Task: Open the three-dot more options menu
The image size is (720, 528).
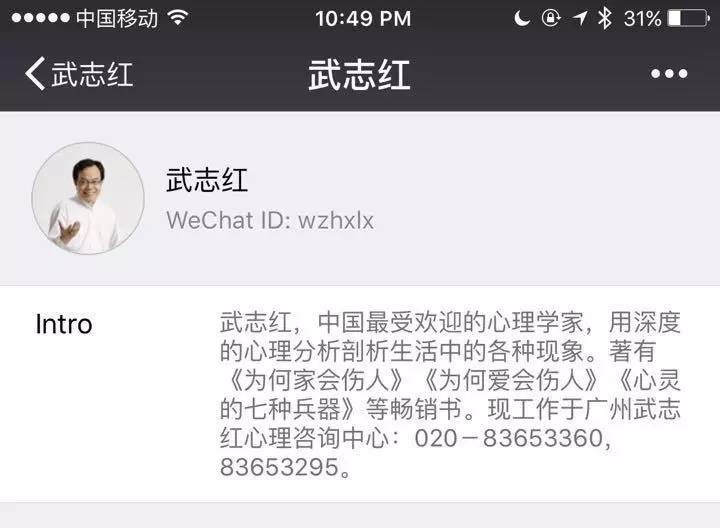Action: pyautogui.click(x=669, y=74)
